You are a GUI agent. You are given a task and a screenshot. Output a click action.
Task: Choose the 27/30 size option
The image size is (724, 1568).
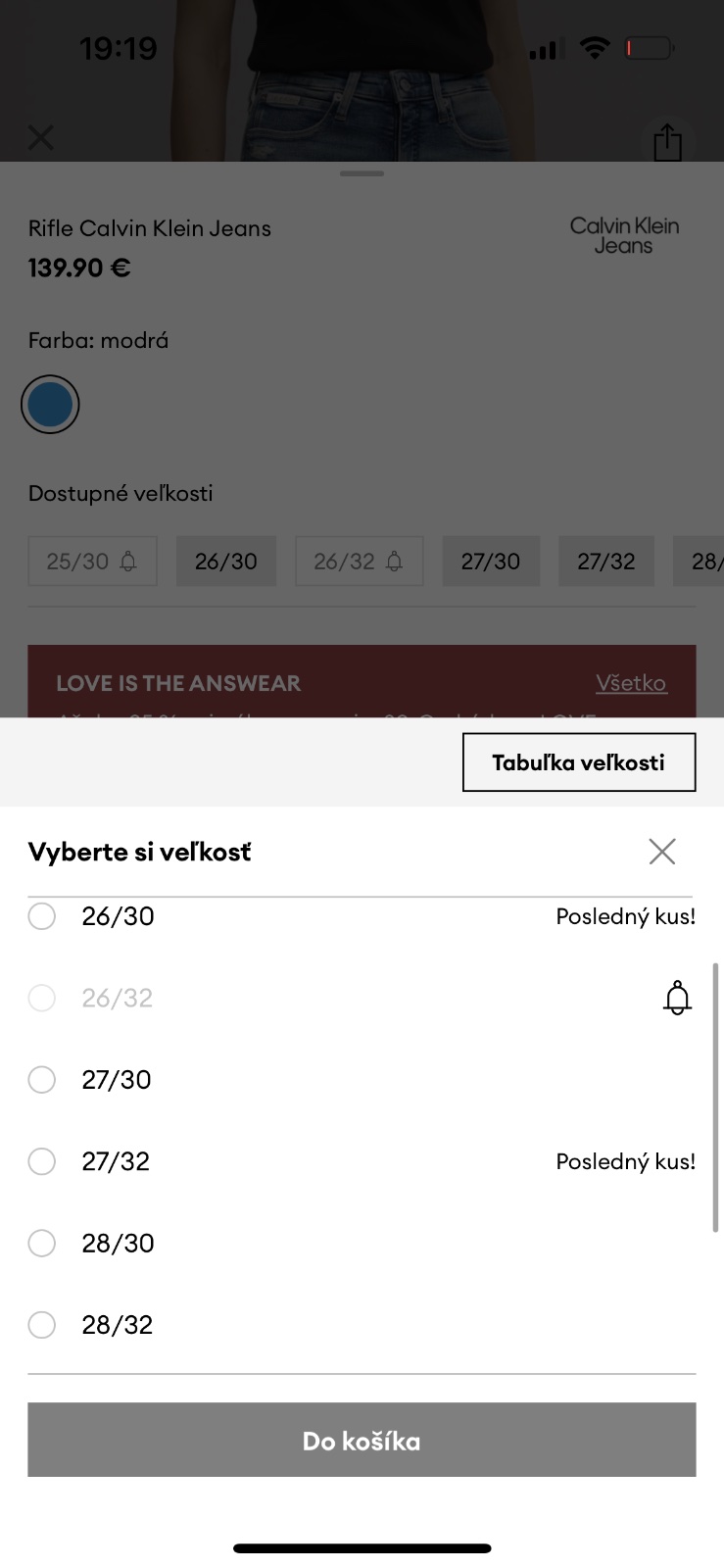click(42, 1080)
